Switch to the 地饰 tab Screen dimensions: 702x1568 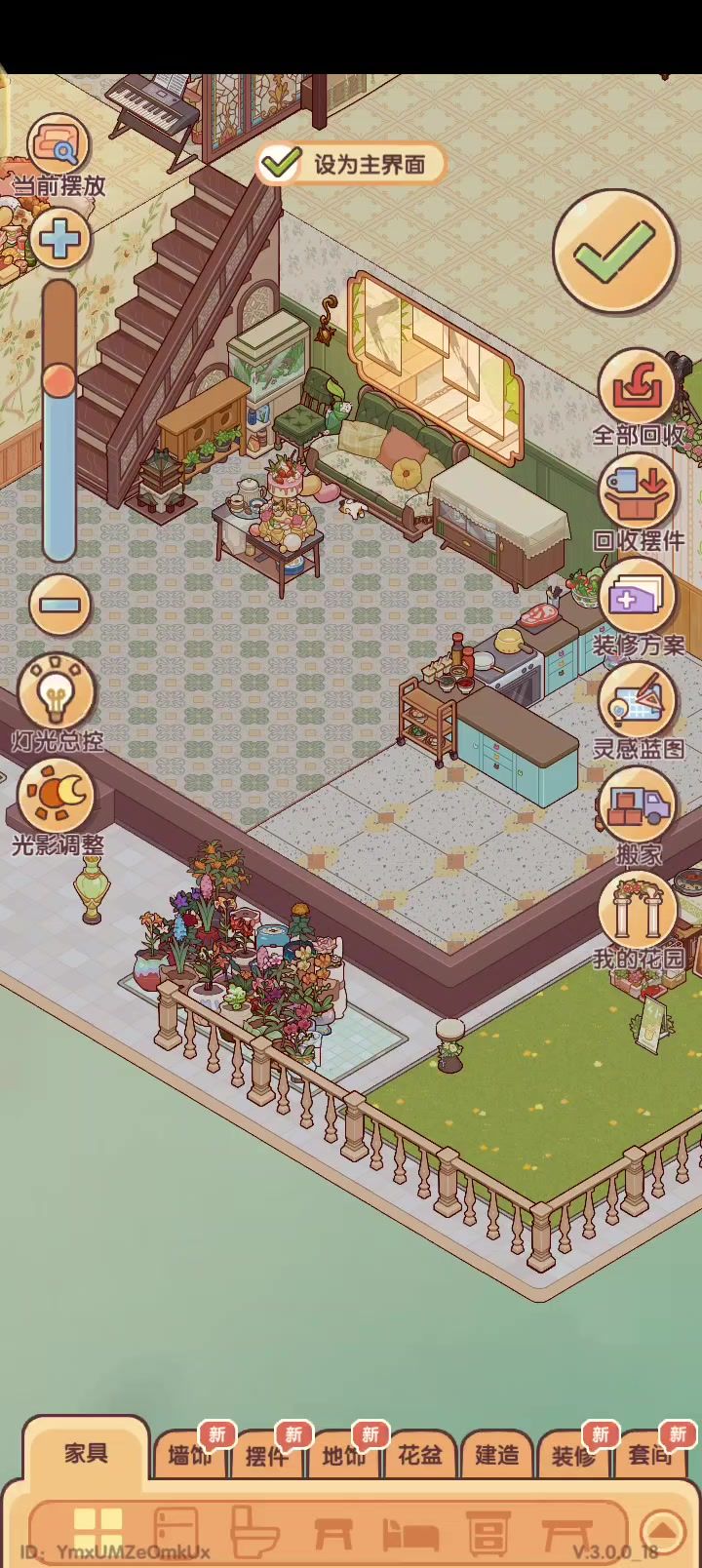click(x=343, y=1456)
